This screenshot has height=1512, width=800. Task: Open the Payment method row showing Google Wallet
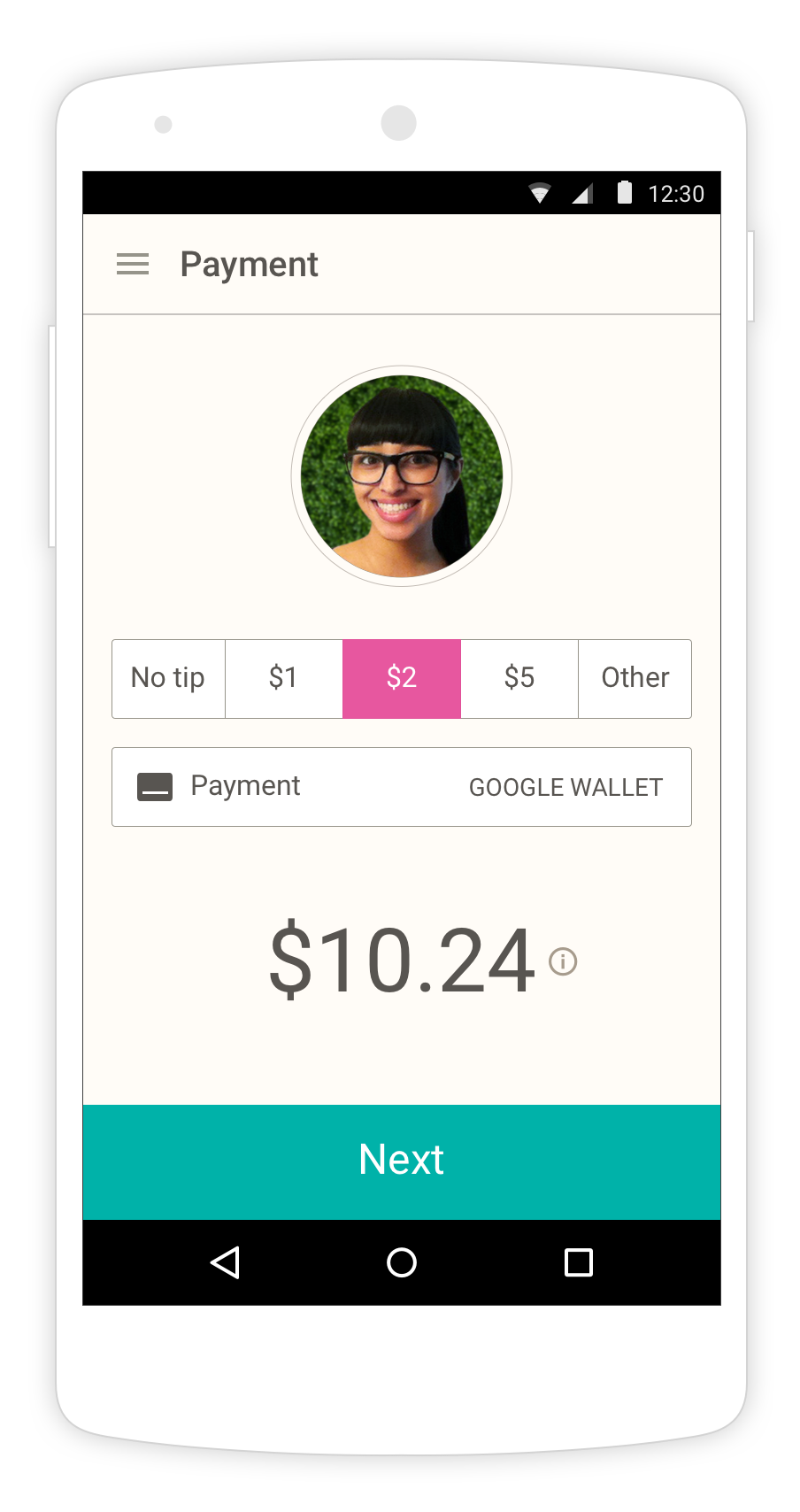(402, 787)
